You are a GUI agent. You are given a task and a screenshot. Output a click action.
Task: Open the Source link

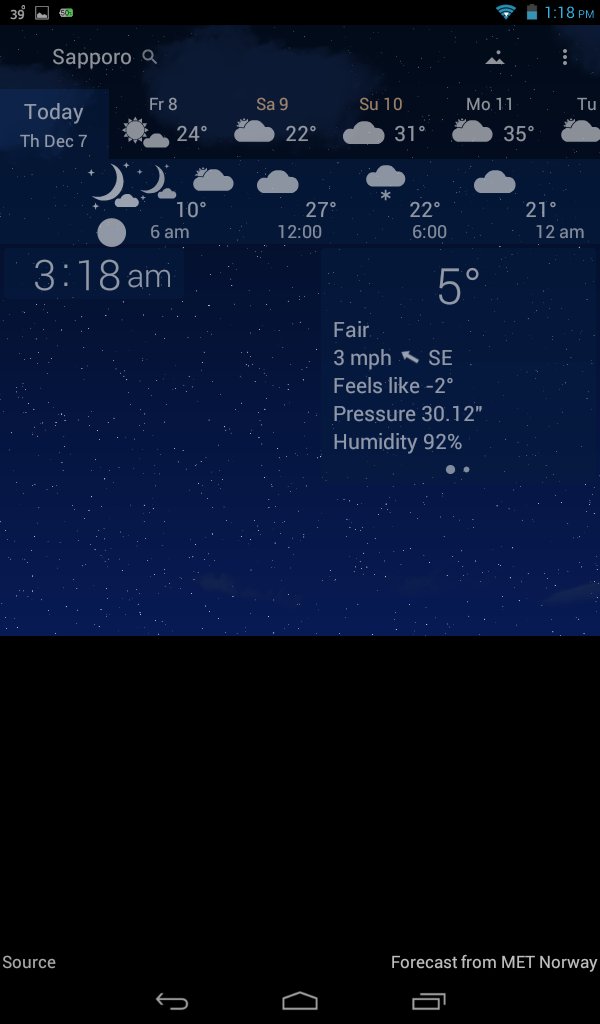[x=29, y=962]
